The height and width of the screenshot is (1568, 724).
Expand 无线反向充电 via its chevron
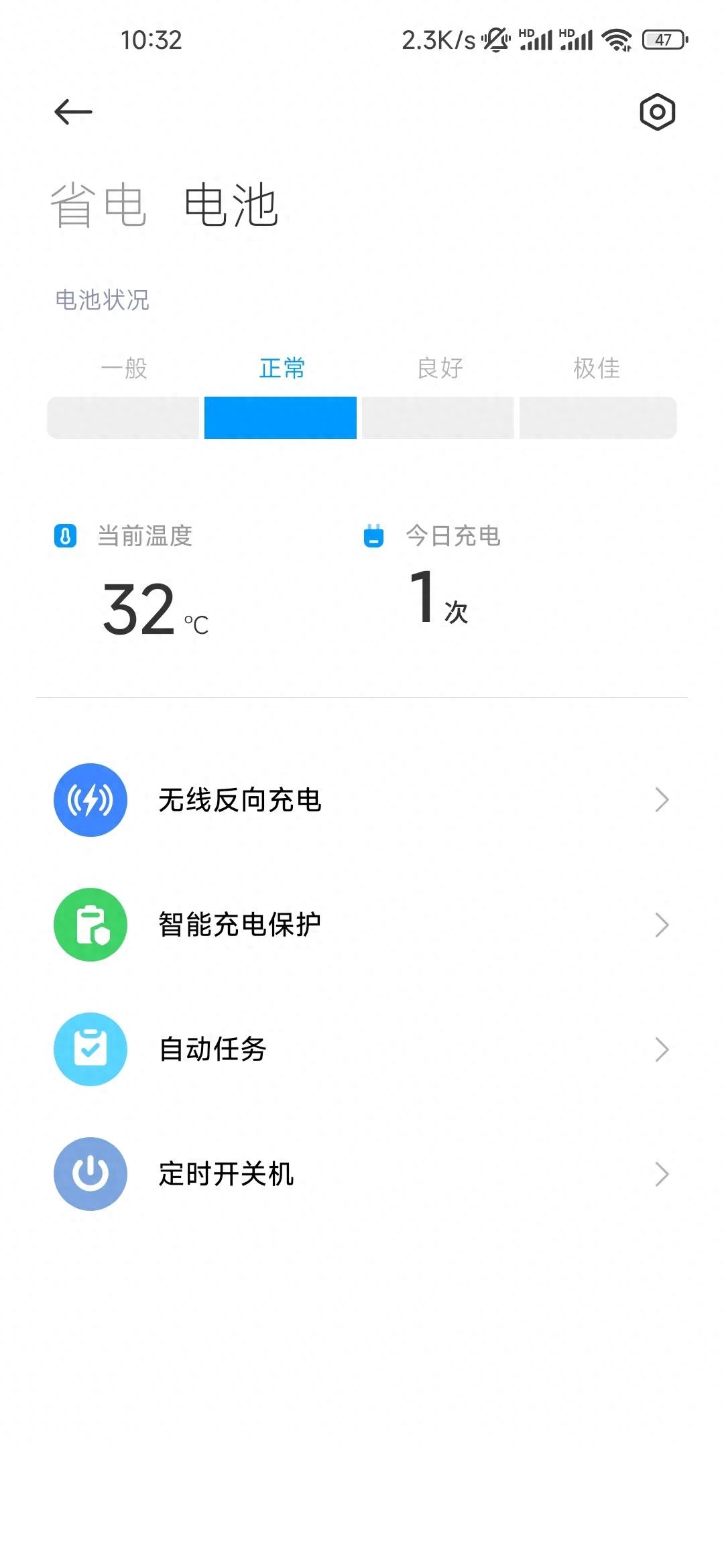click(x=662, y=799)
